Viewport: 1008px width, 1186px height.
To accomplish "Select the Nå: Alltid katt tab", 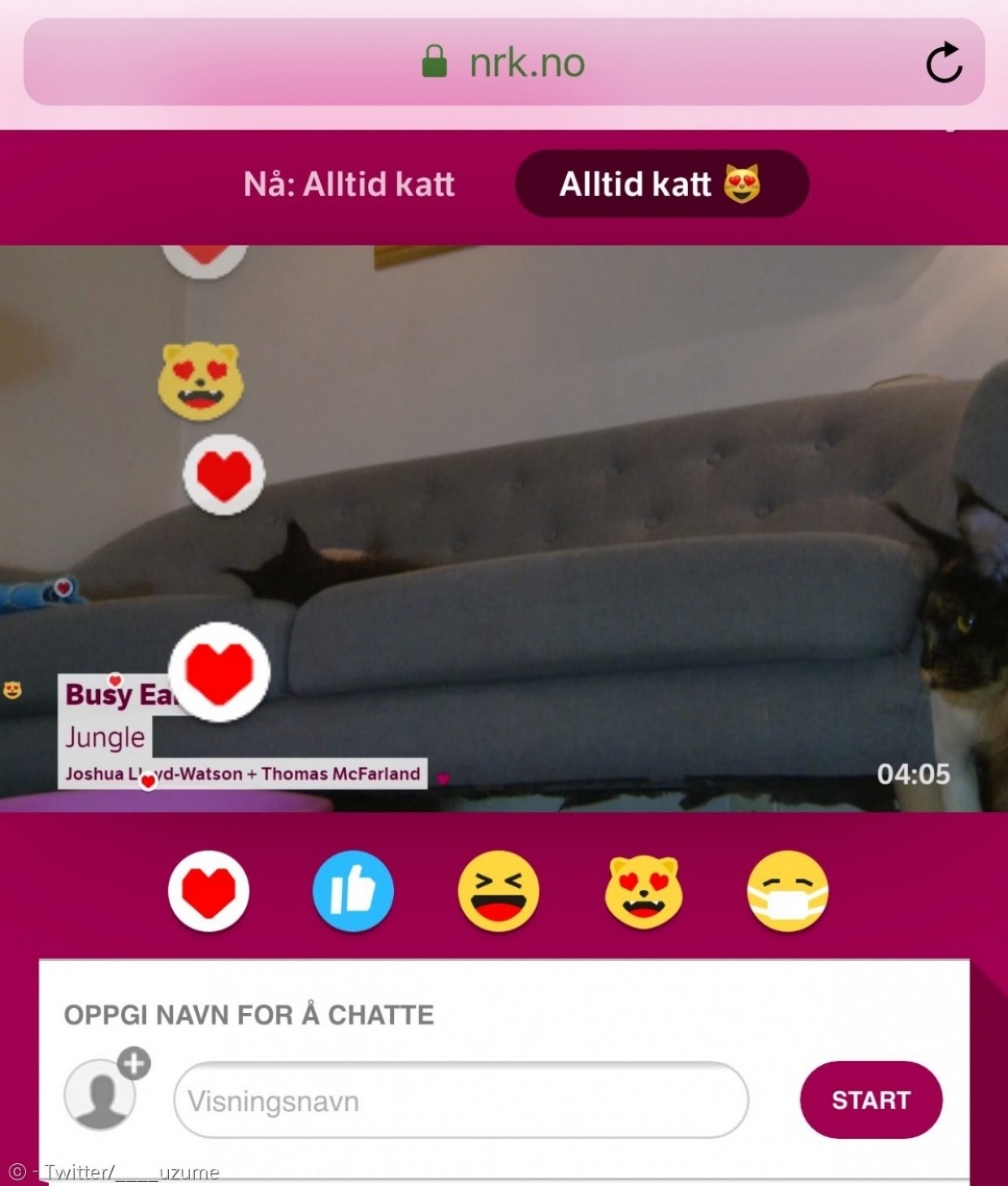I will [x=349, y=184].
